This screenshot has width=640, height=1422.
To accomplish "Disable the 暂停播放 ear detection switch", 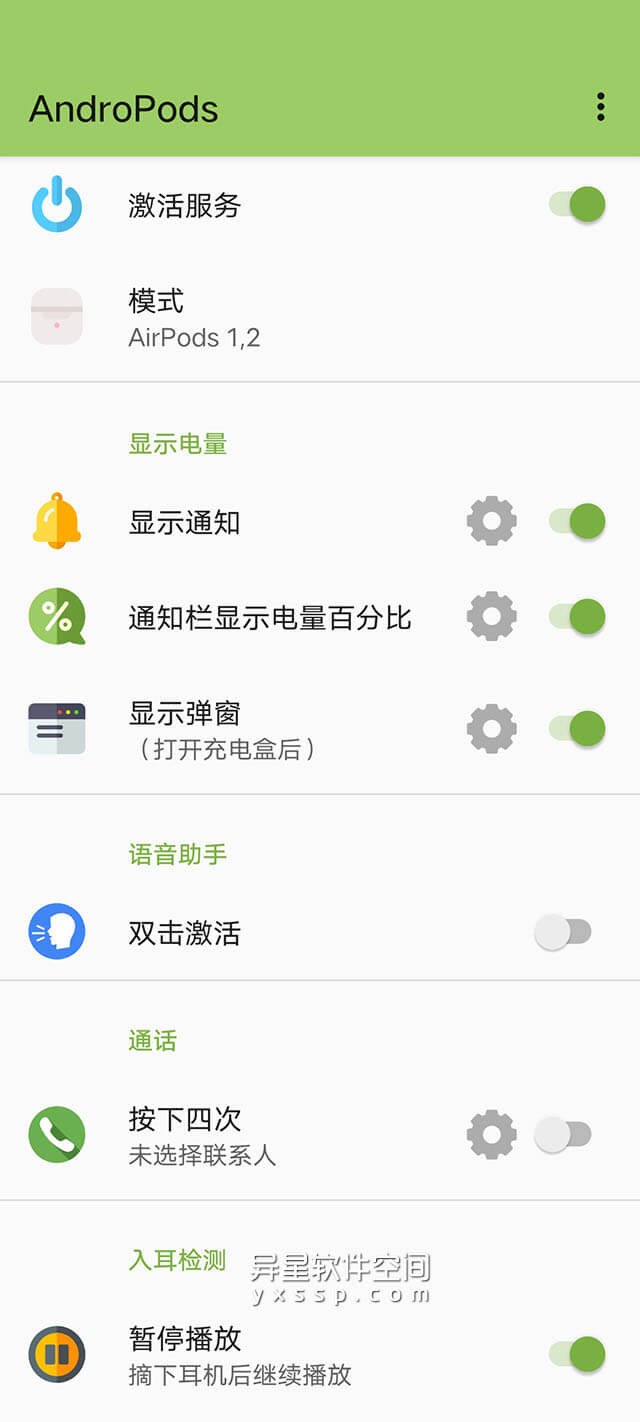I will coord(577,1355).
